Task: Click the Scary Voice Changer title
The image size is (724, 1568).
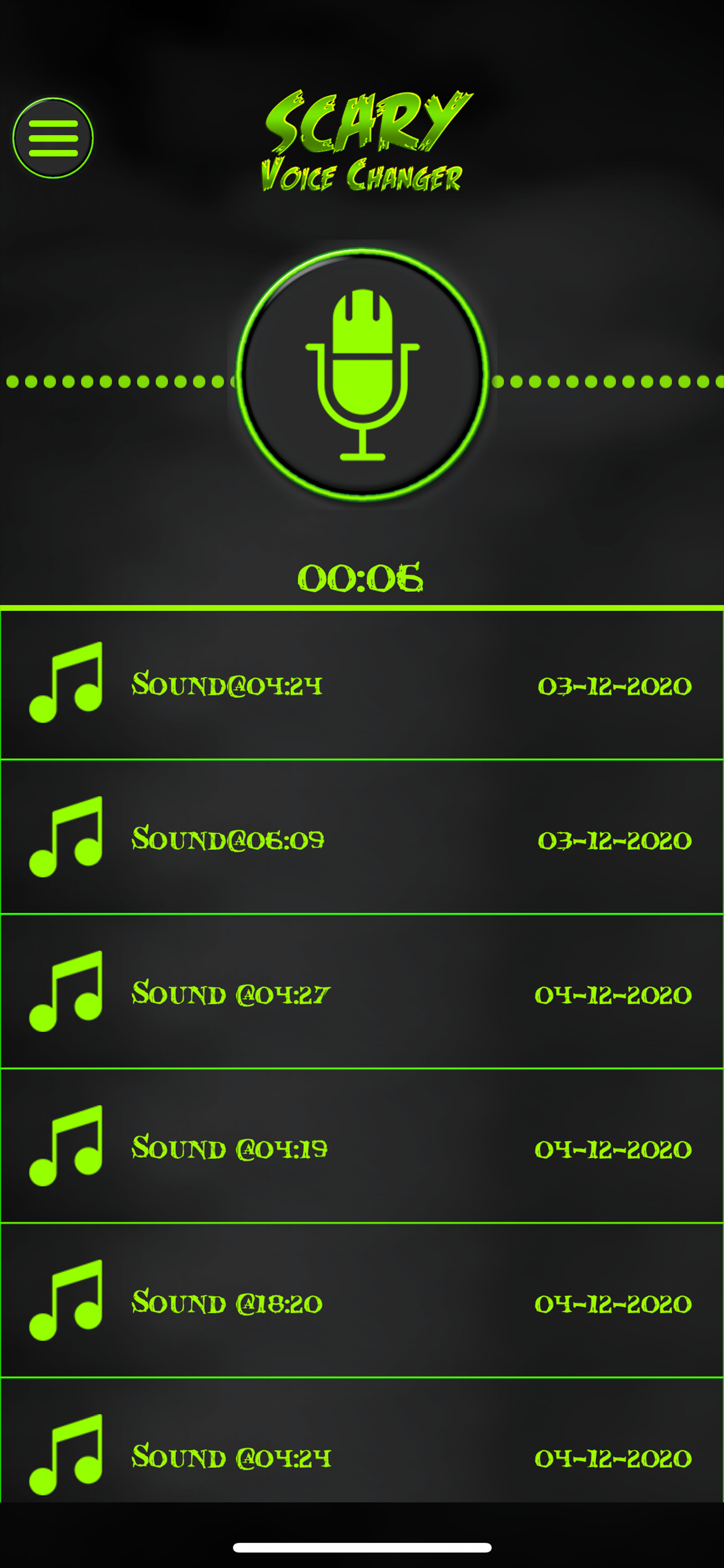Action: pyautogui.click(x=365, y=140)
